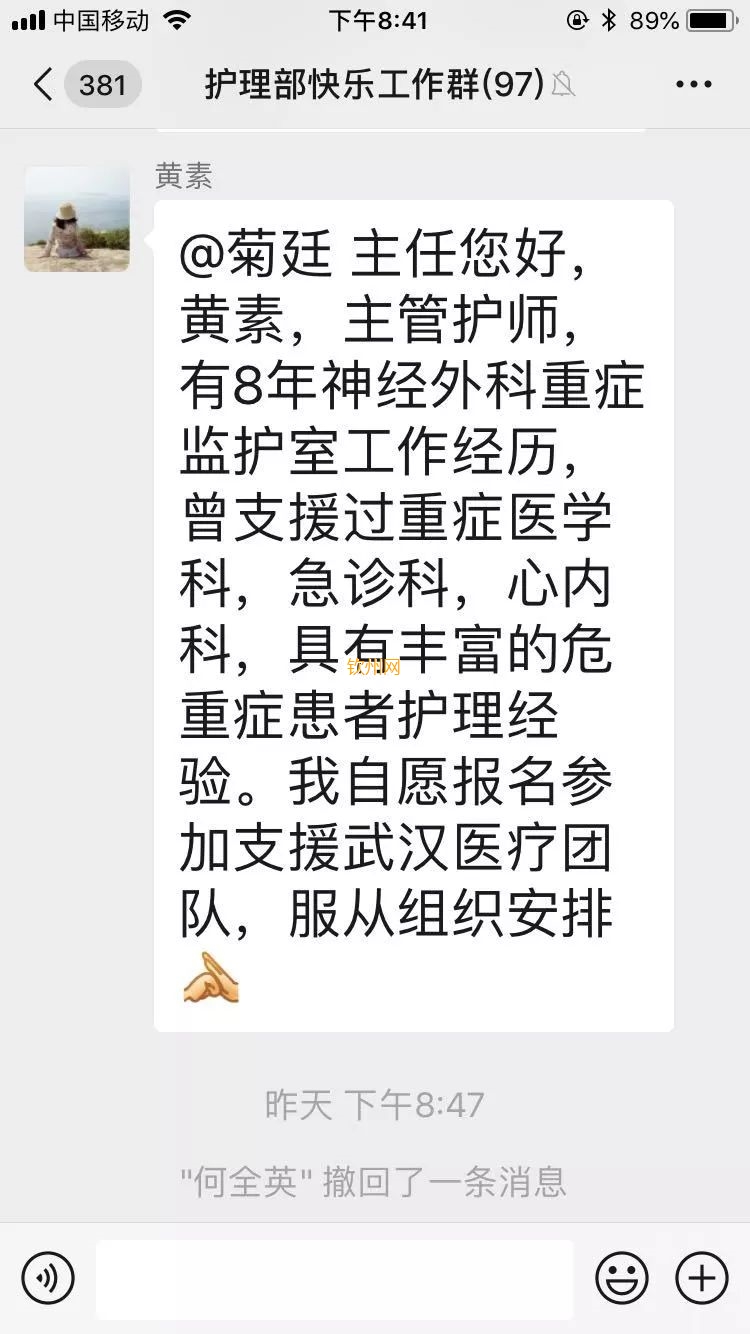Tap the message text input field

coord(334,1278)
